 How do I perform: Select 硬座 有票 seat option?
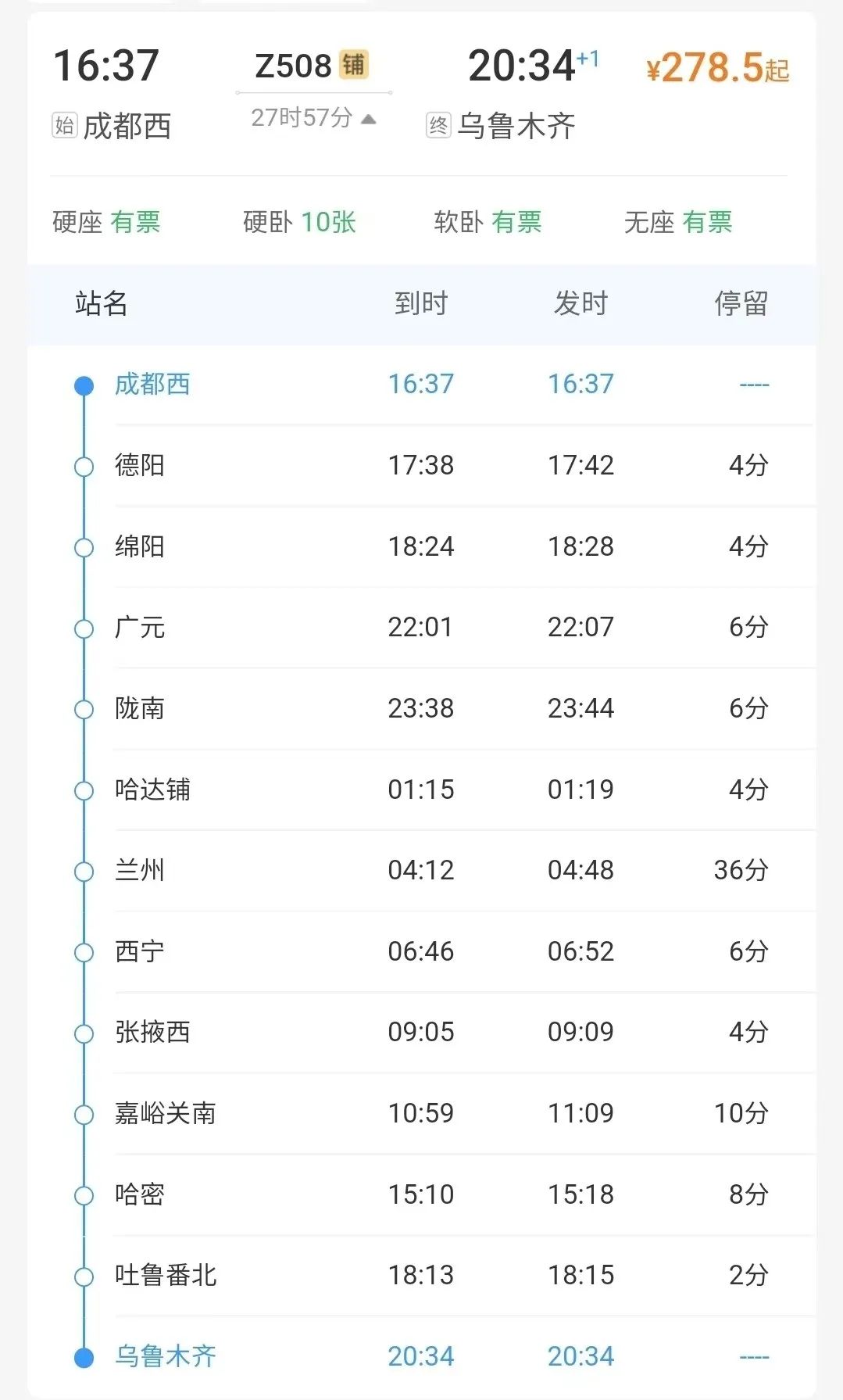coord(106,223)
